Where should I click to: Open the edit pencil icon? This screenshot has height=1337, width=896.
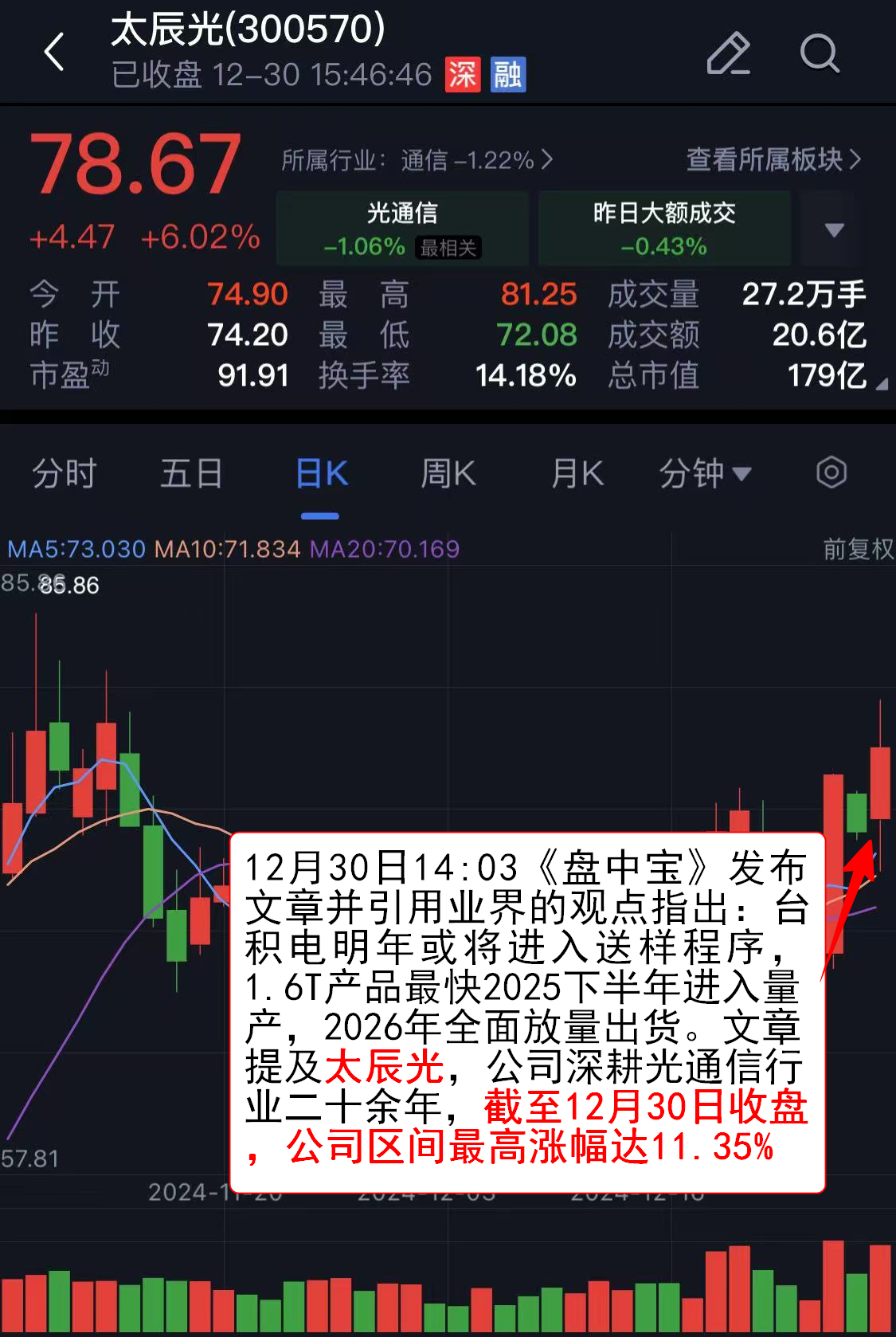click(x=728, y=53)
